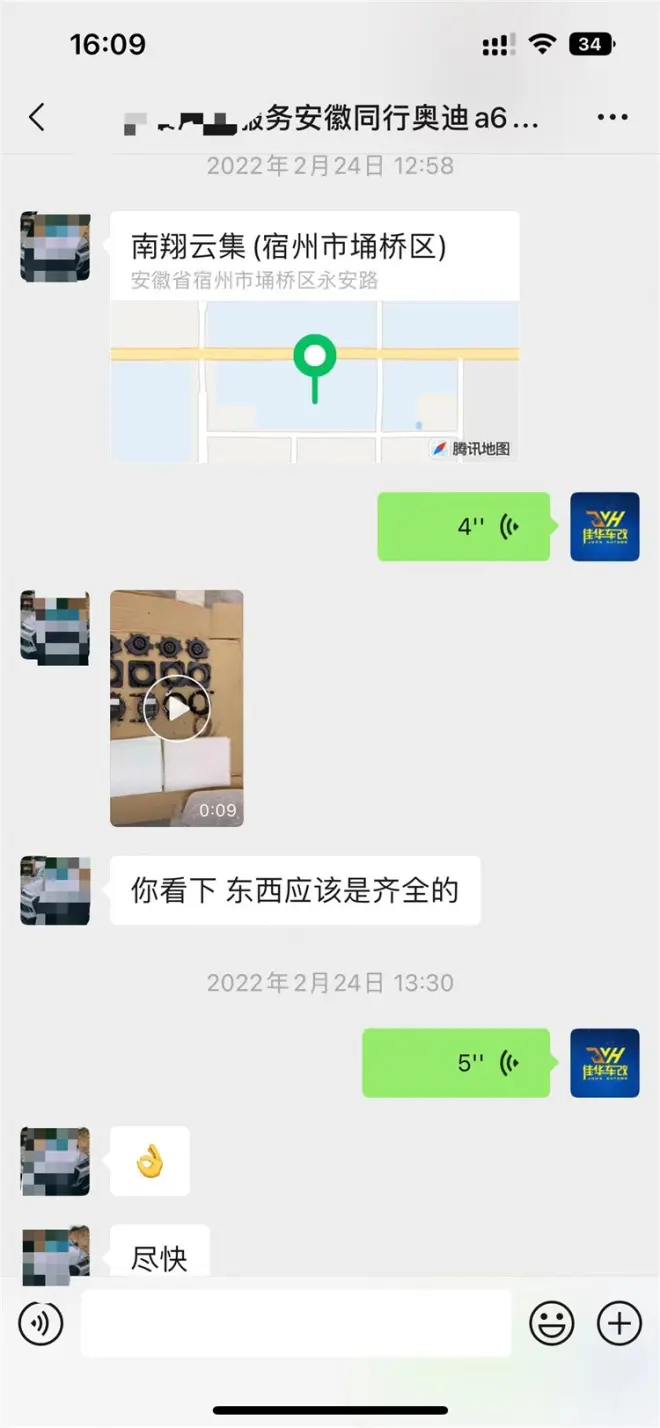Open the plus attachments menu
Viewport: 660px width, 1428px height.
(619, 1324)
